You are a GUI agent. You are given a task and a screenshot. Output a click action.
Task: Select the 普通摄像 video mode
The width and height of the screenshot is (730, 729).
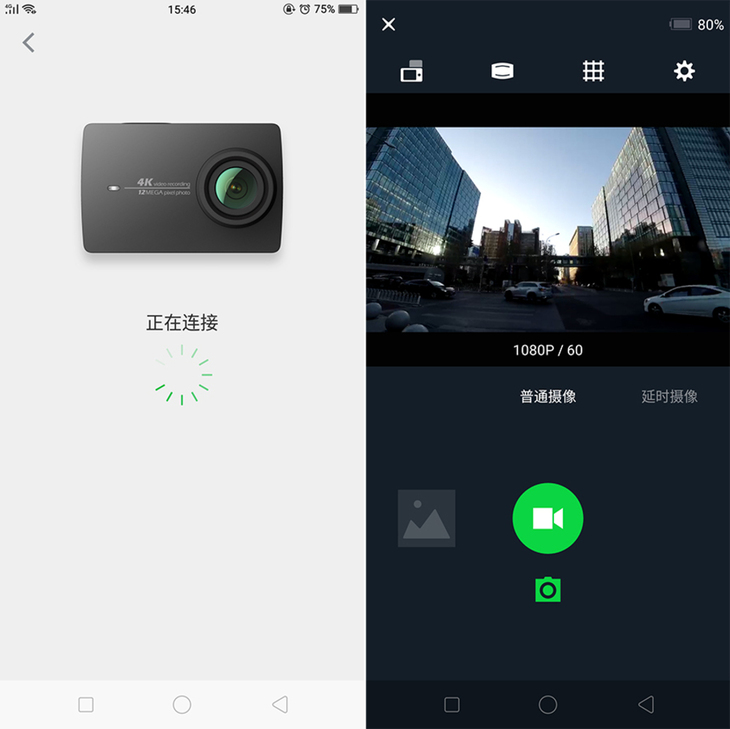pyautogui.click(x=547, y=396)
